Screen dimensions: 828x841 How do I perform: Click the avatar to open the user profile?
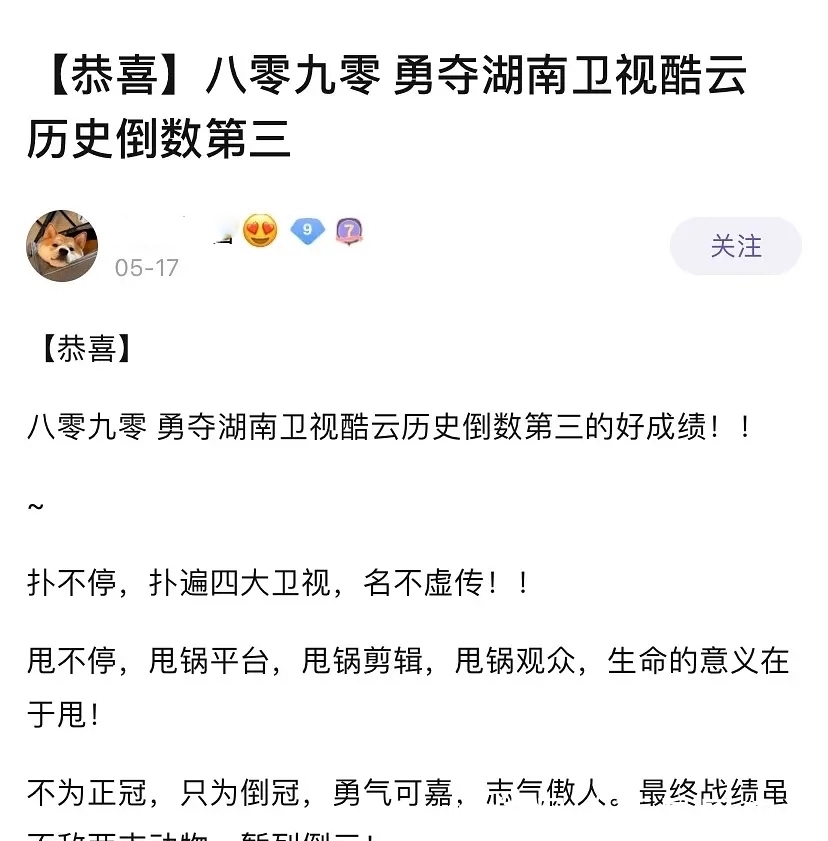point(62,245)
